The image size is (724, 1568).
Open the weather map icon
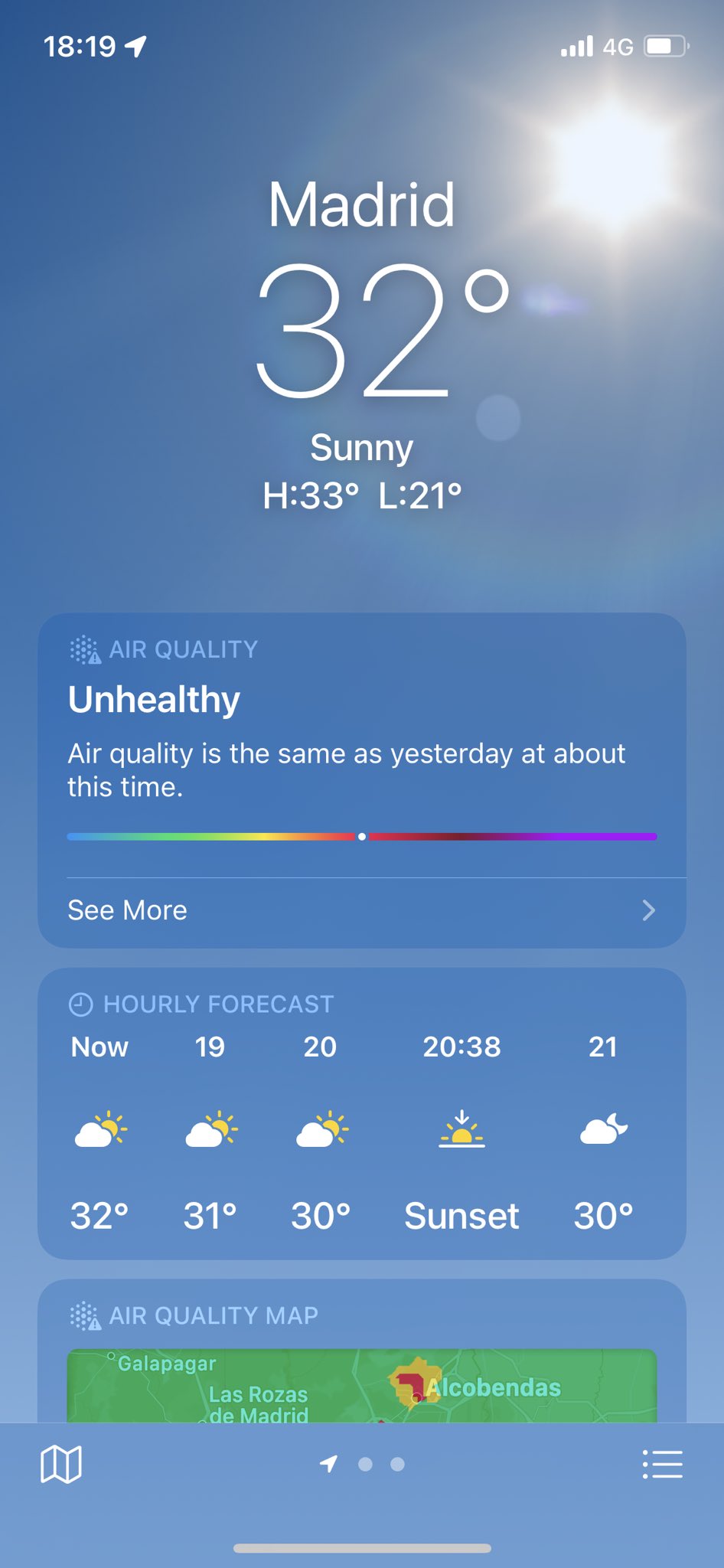tap(60, 1464)
